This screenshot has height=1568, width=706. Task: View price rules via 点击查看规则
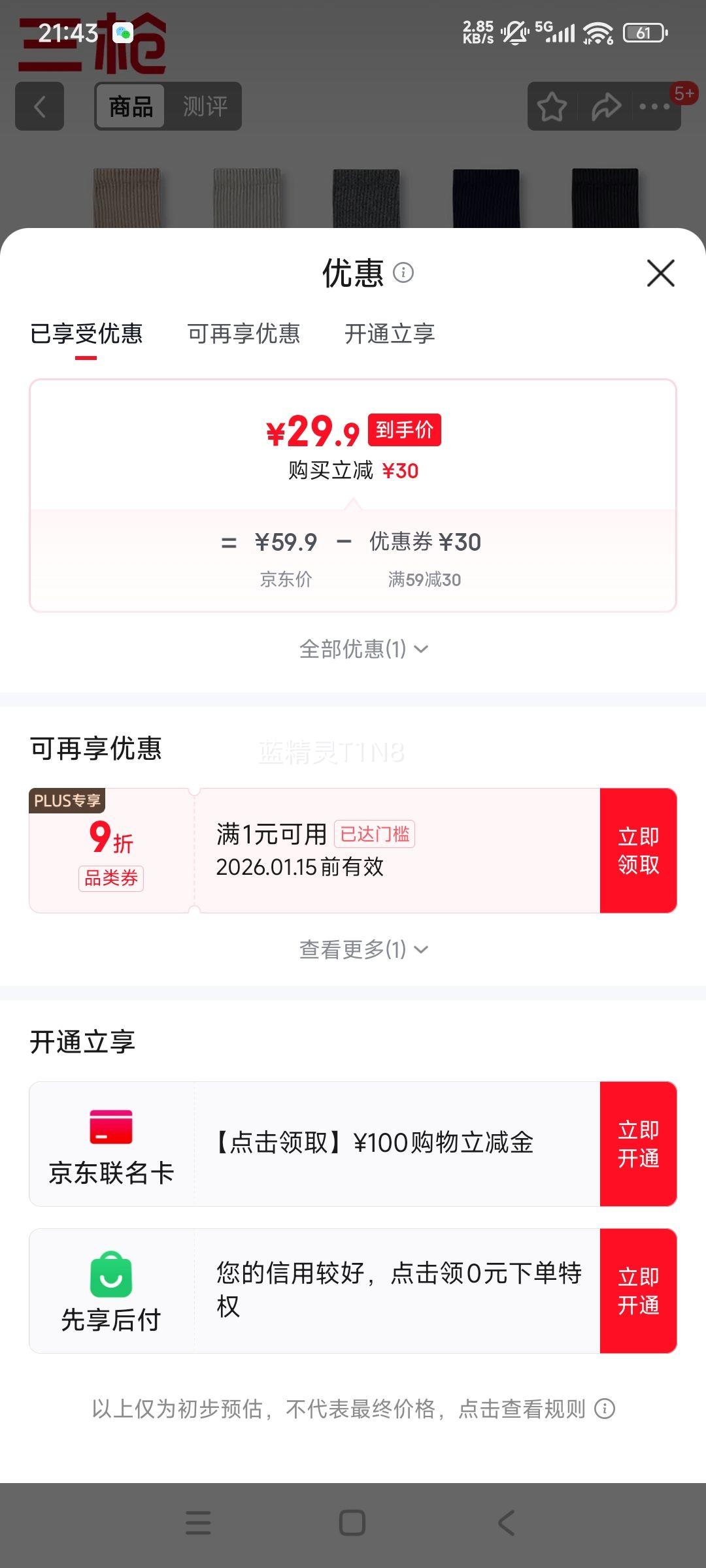[x=536, y=1409]
